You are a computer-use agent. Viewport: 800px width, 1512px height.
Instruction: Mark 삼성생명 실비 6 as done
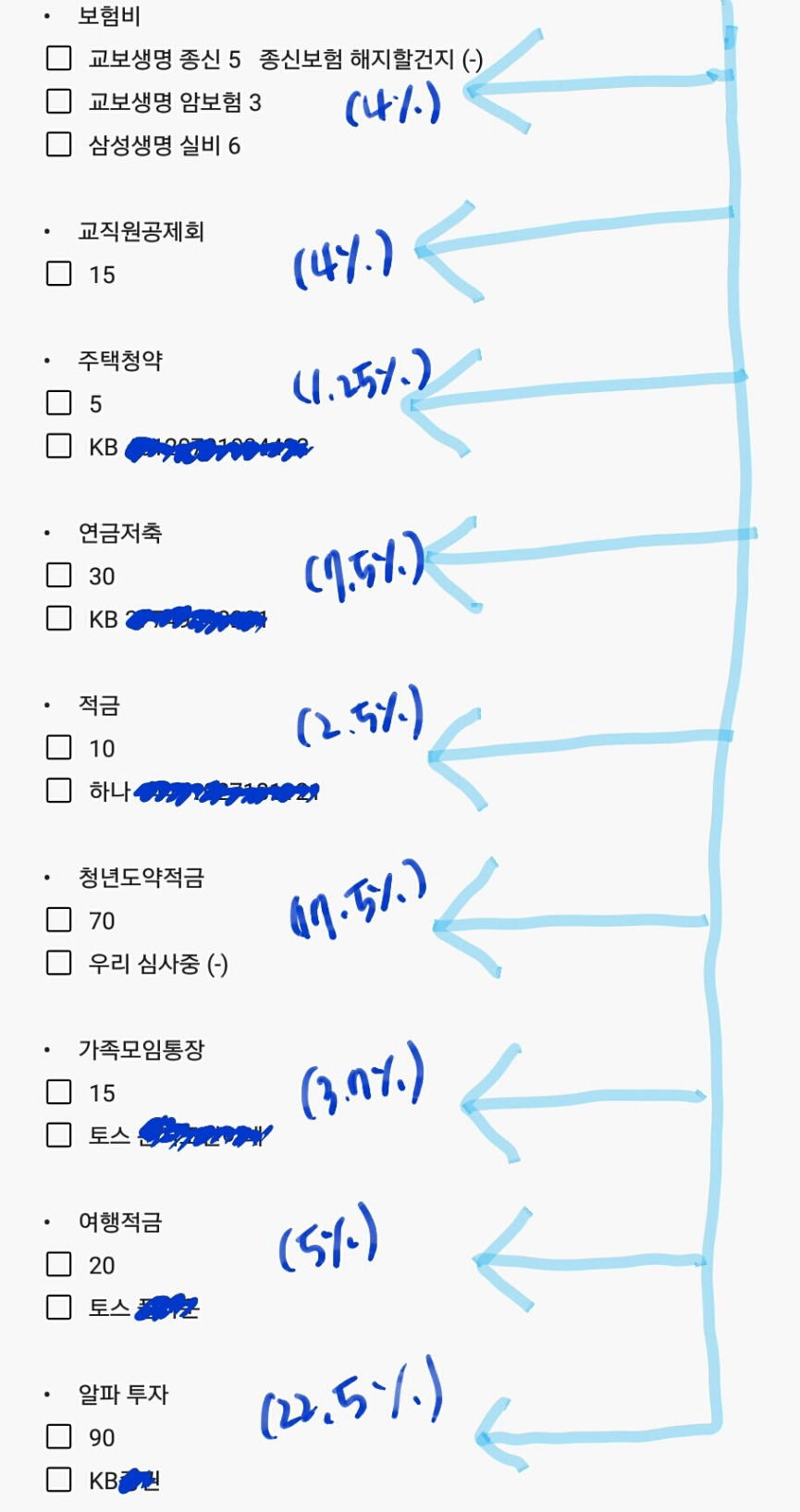click(x=59, y=144)
